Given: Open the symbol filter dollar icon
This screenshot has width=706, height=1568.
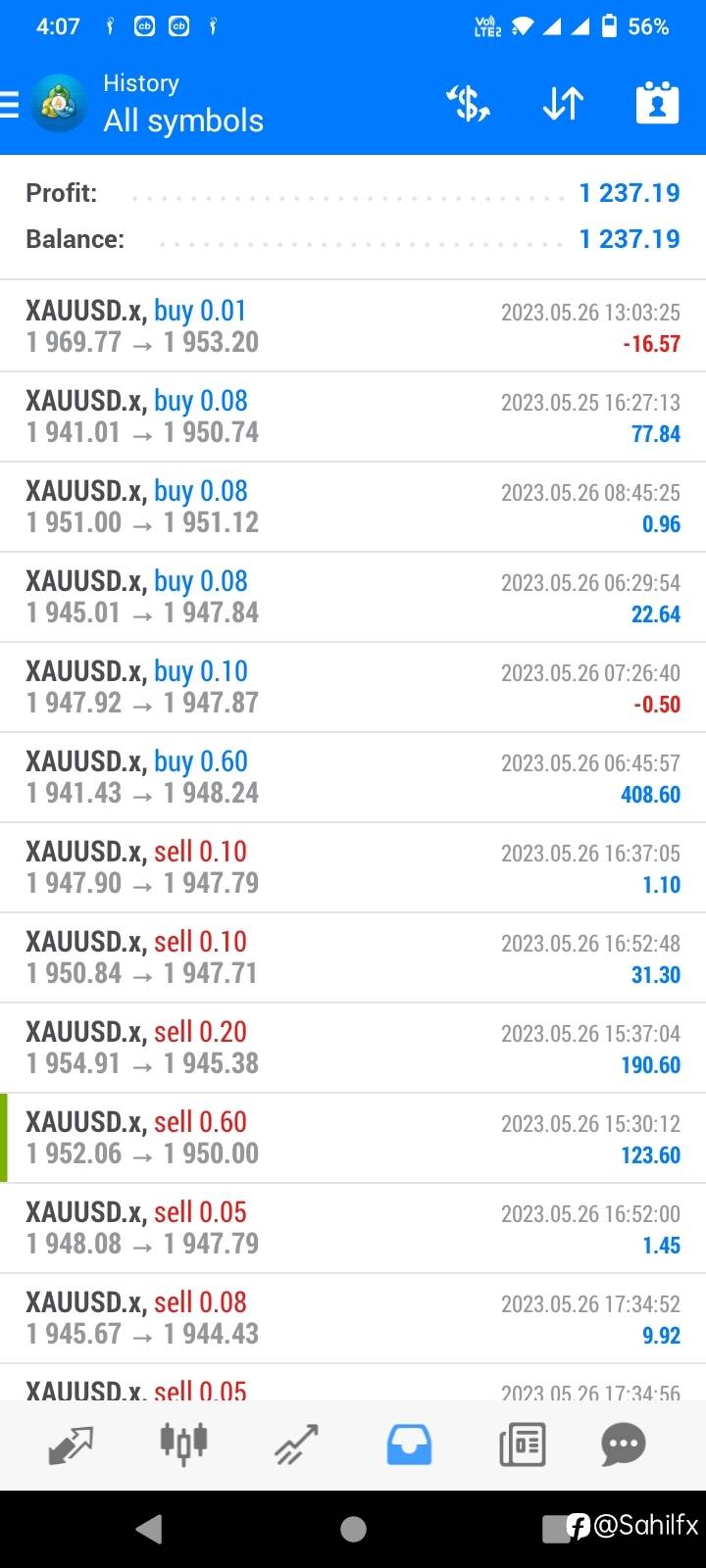Looking at the screenshot, I should [x=468, y=103].
